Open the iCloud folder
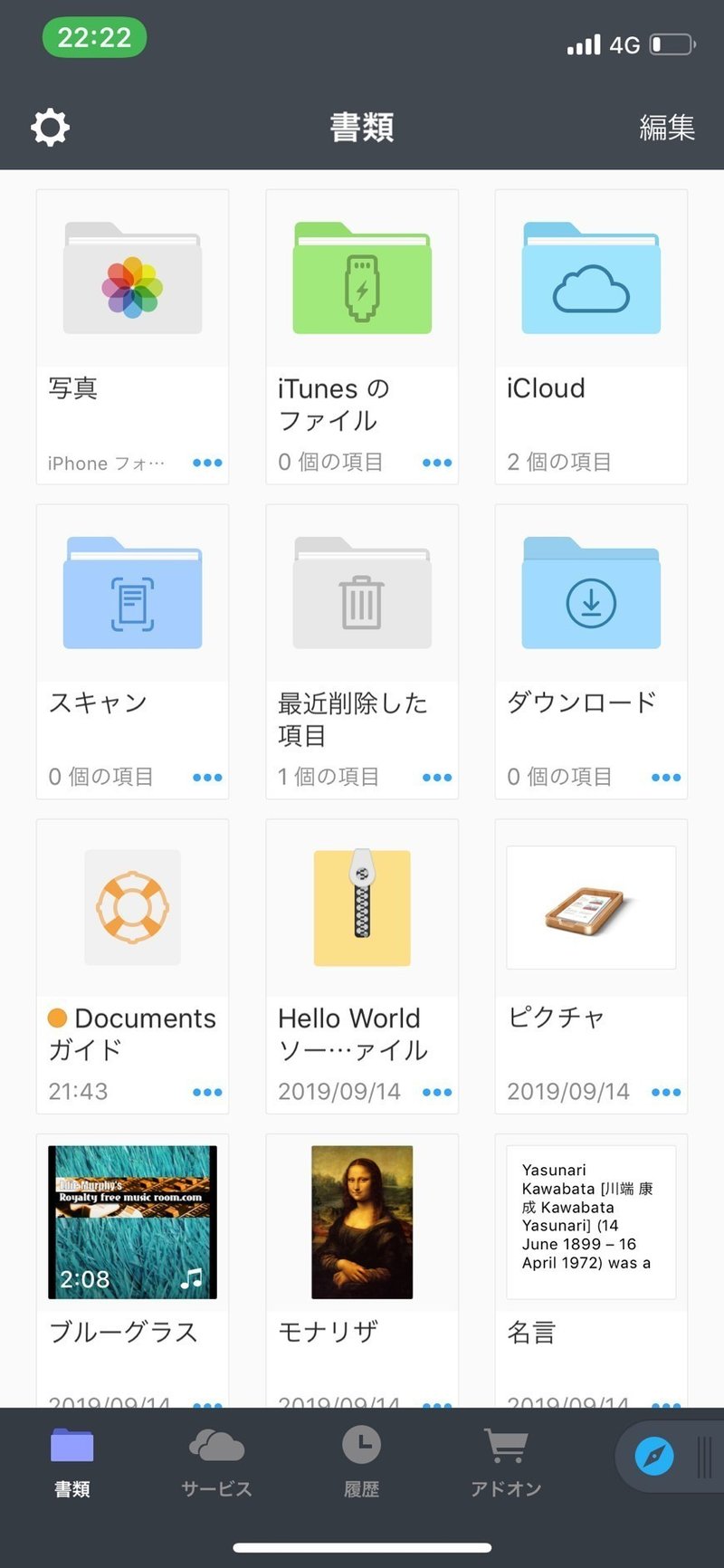The width and height of the screenshot is (724, 1568). [x=591, y=282]
